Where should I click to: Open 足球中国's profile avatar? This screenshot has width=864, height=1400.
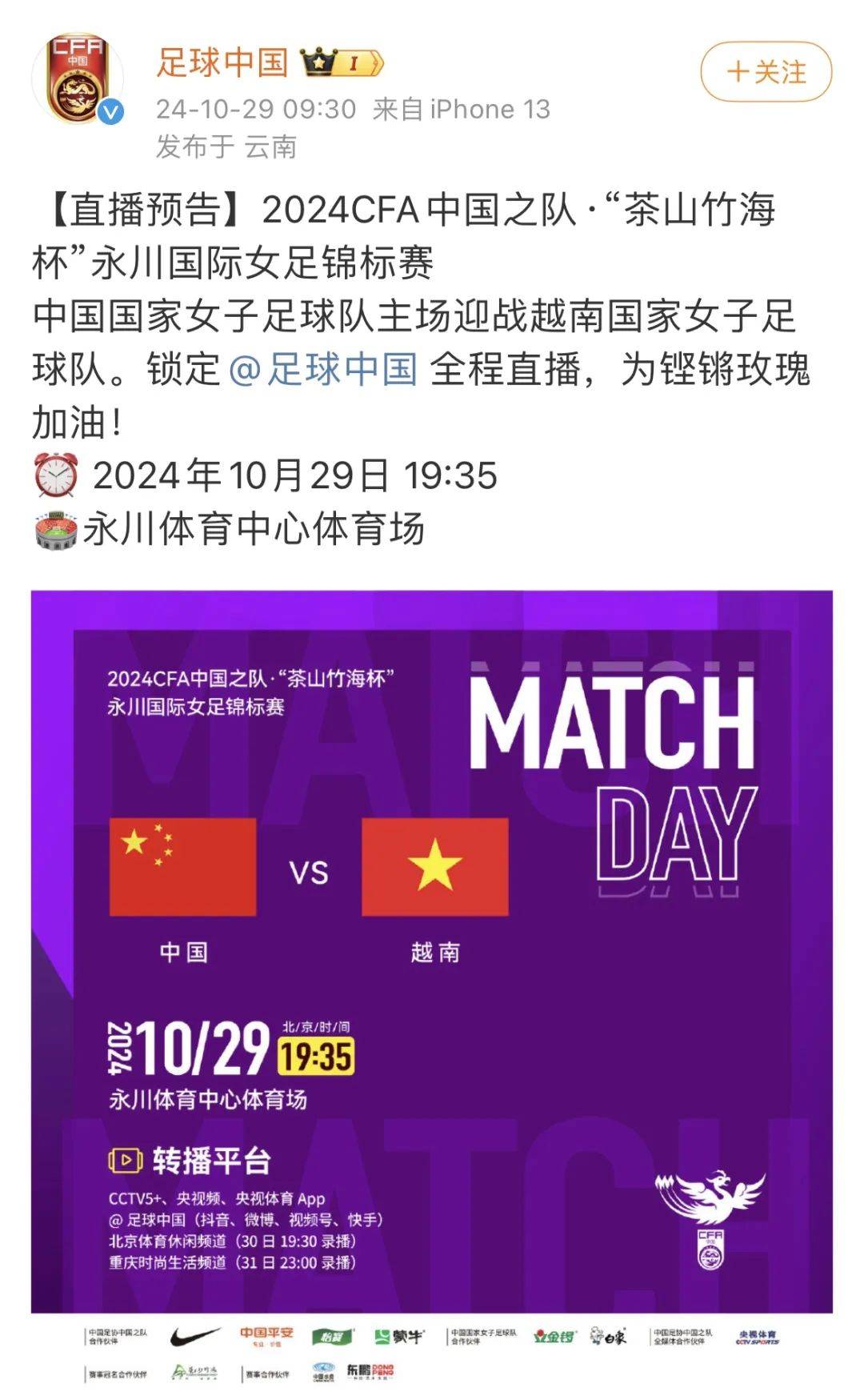[x=78, y=78]
